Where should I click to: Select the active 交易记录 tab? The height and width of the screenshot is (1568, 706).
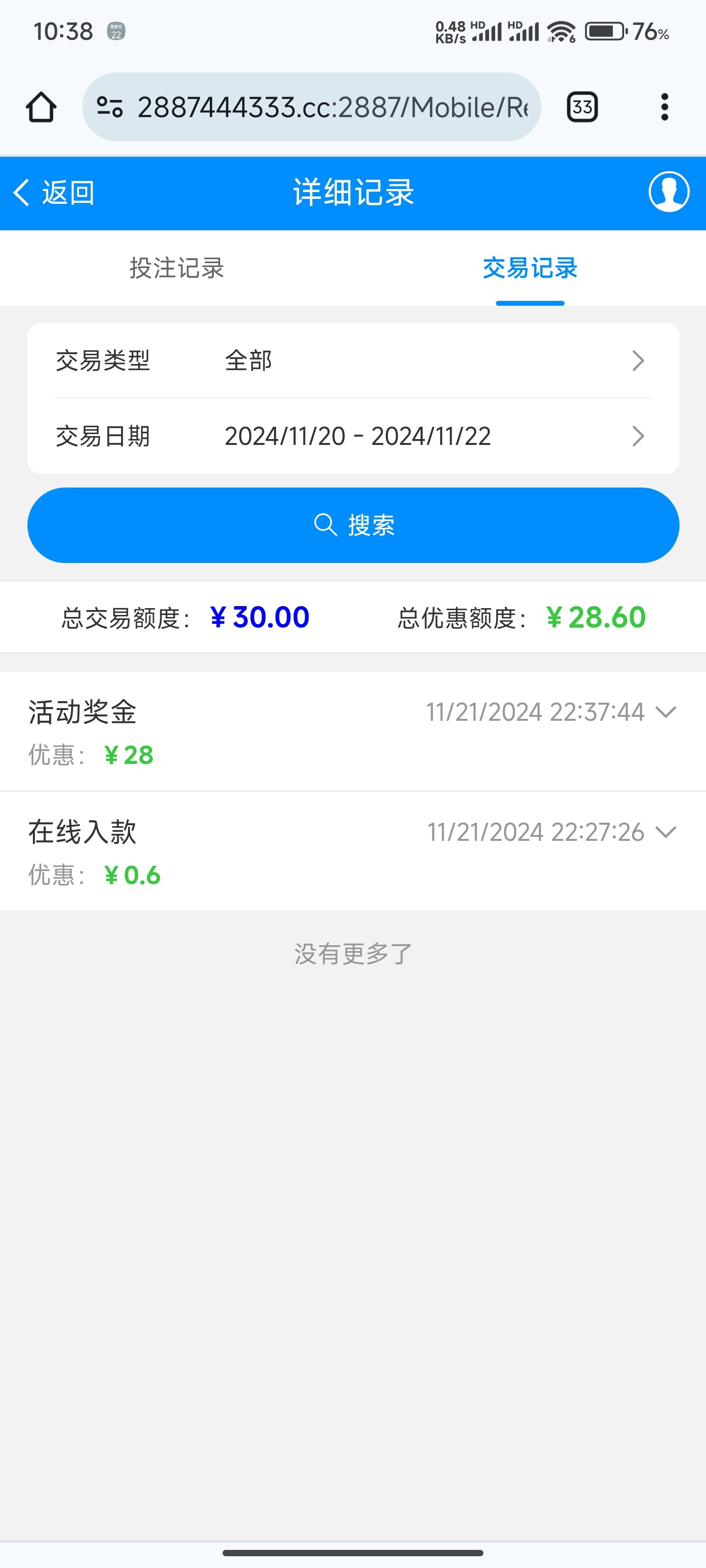tap(529, 269)
